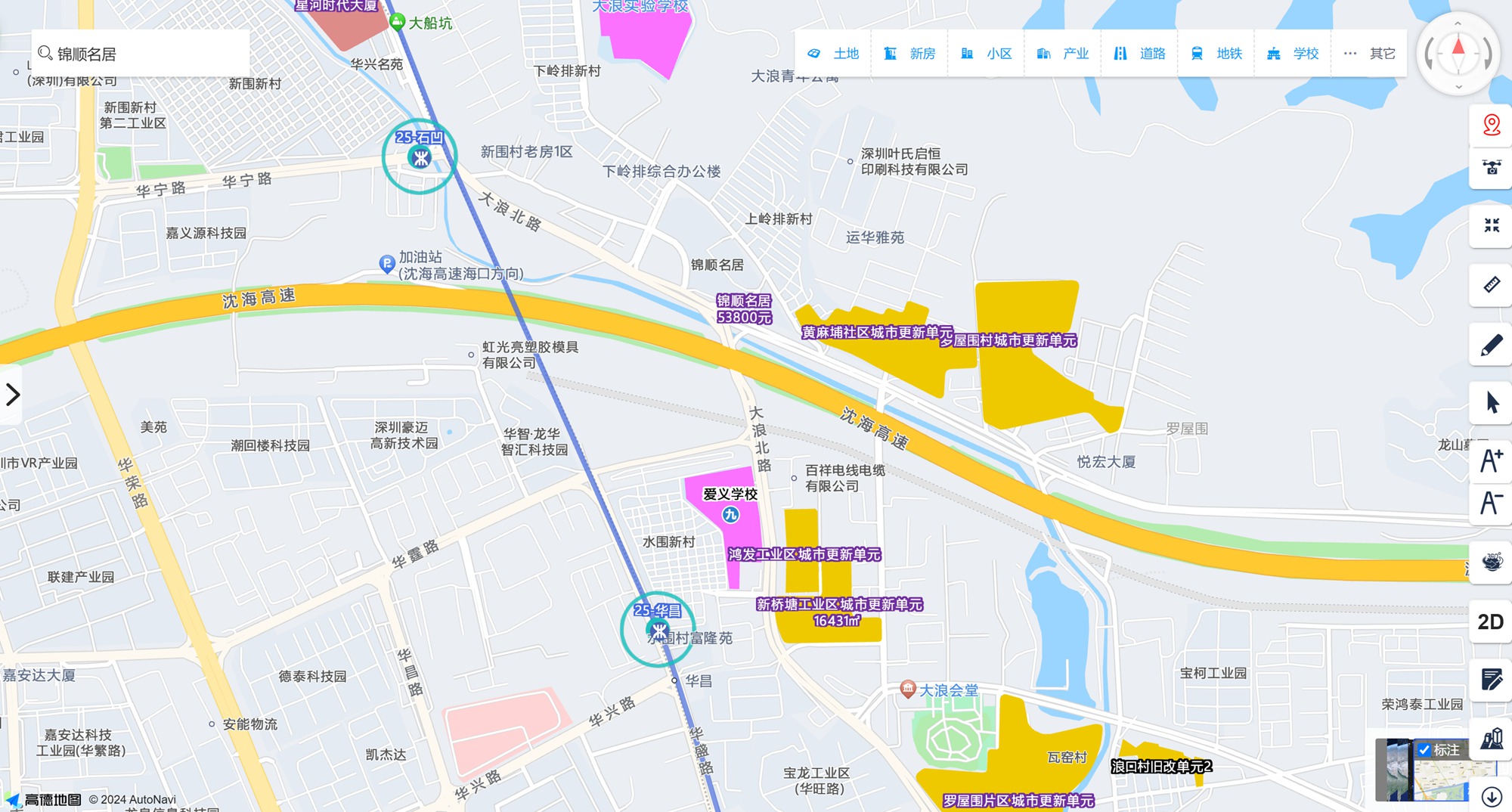
Task: Switch the map to 2D view
Action: pyautogui.click(x=1490, y=621)
